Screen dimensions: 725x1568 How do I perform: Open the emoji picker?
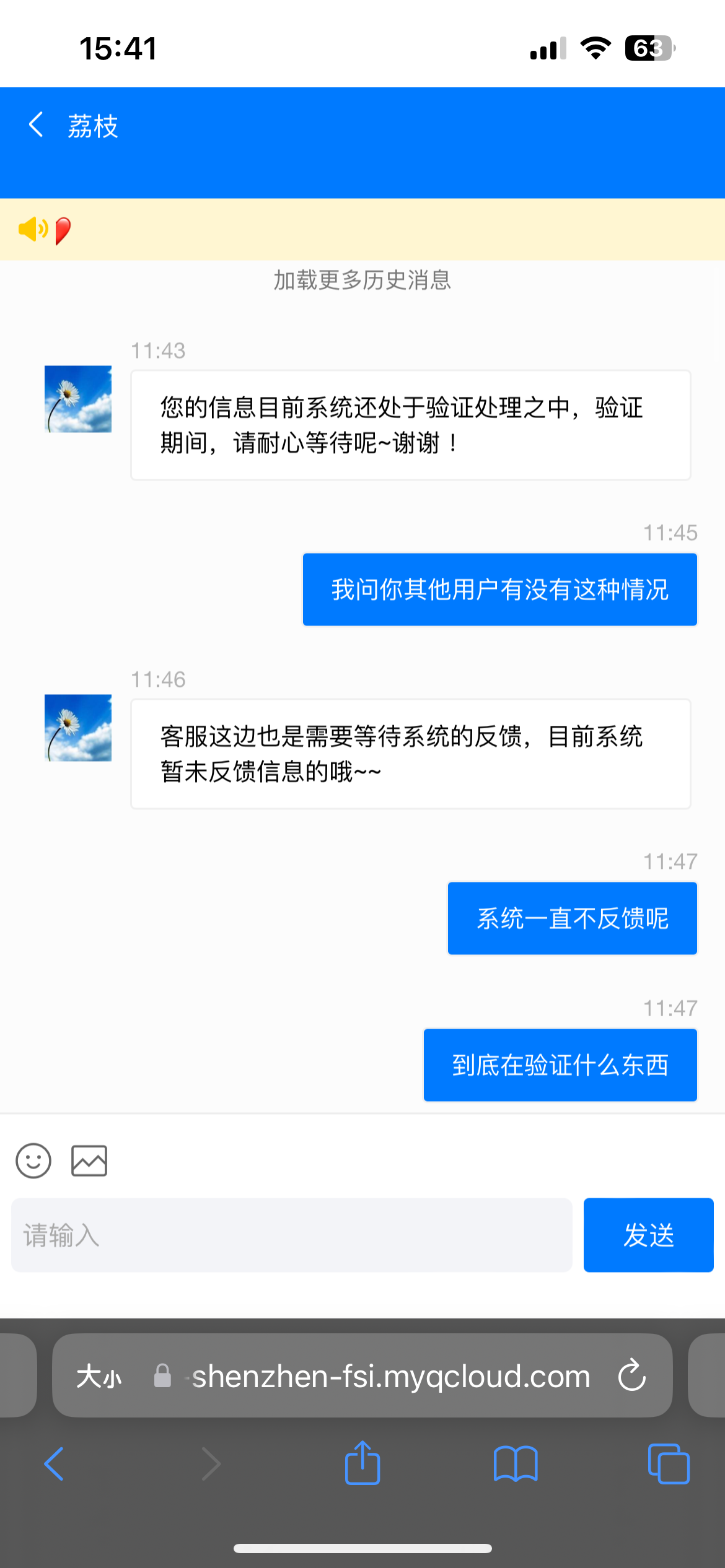(33, 1161)
